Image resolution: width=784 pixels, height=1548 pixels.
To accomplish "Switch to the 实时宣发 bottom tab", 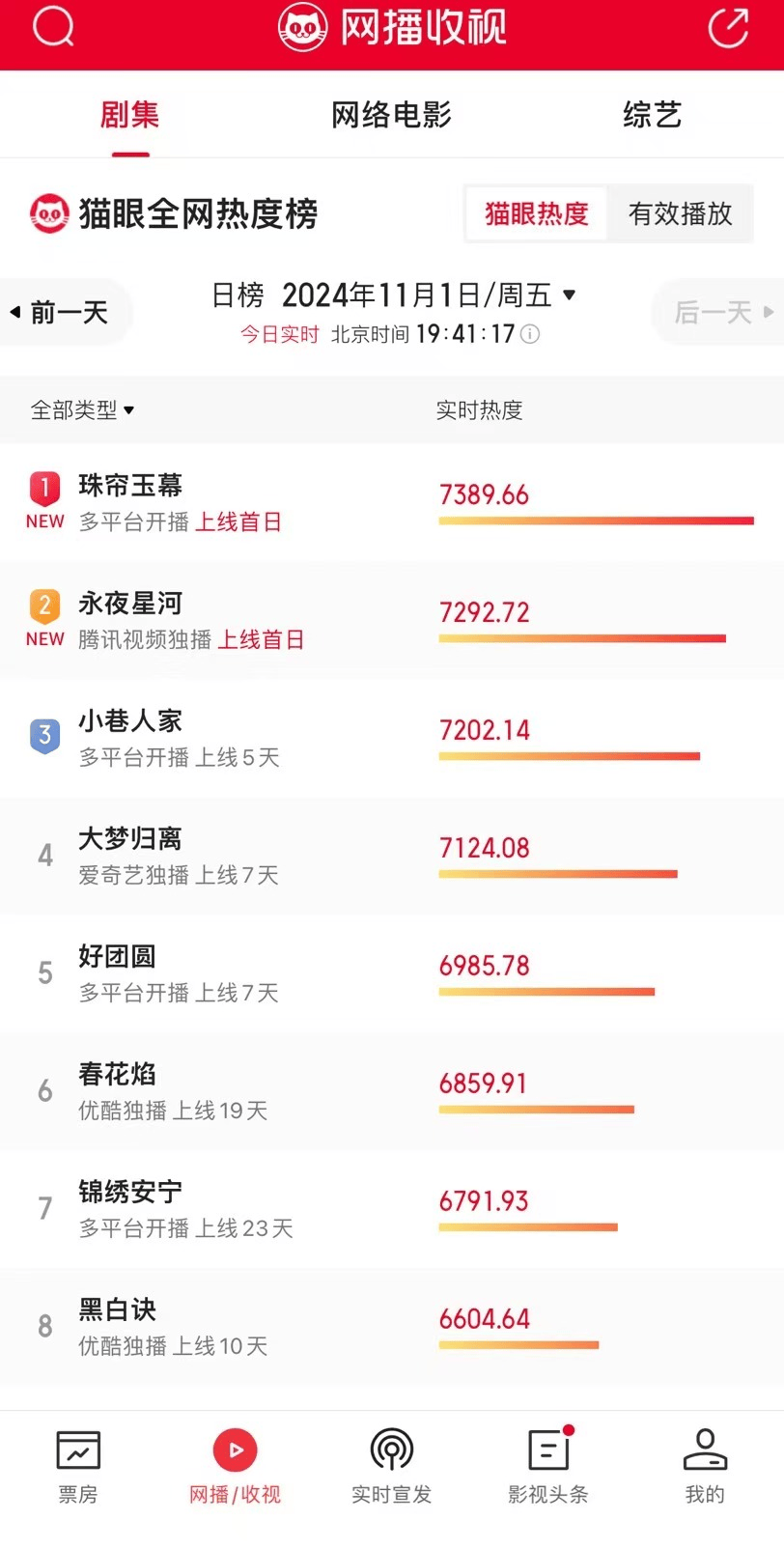I will (392, 1466).
